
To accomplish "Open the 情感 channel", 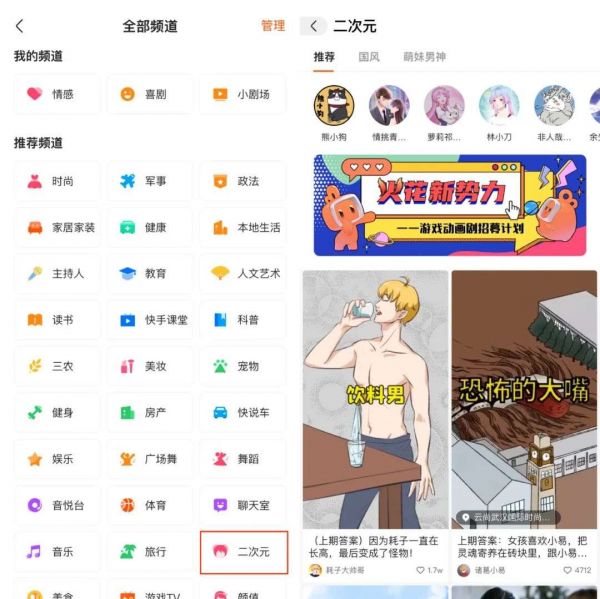I will pyautogui.click(x=57, y=94).
